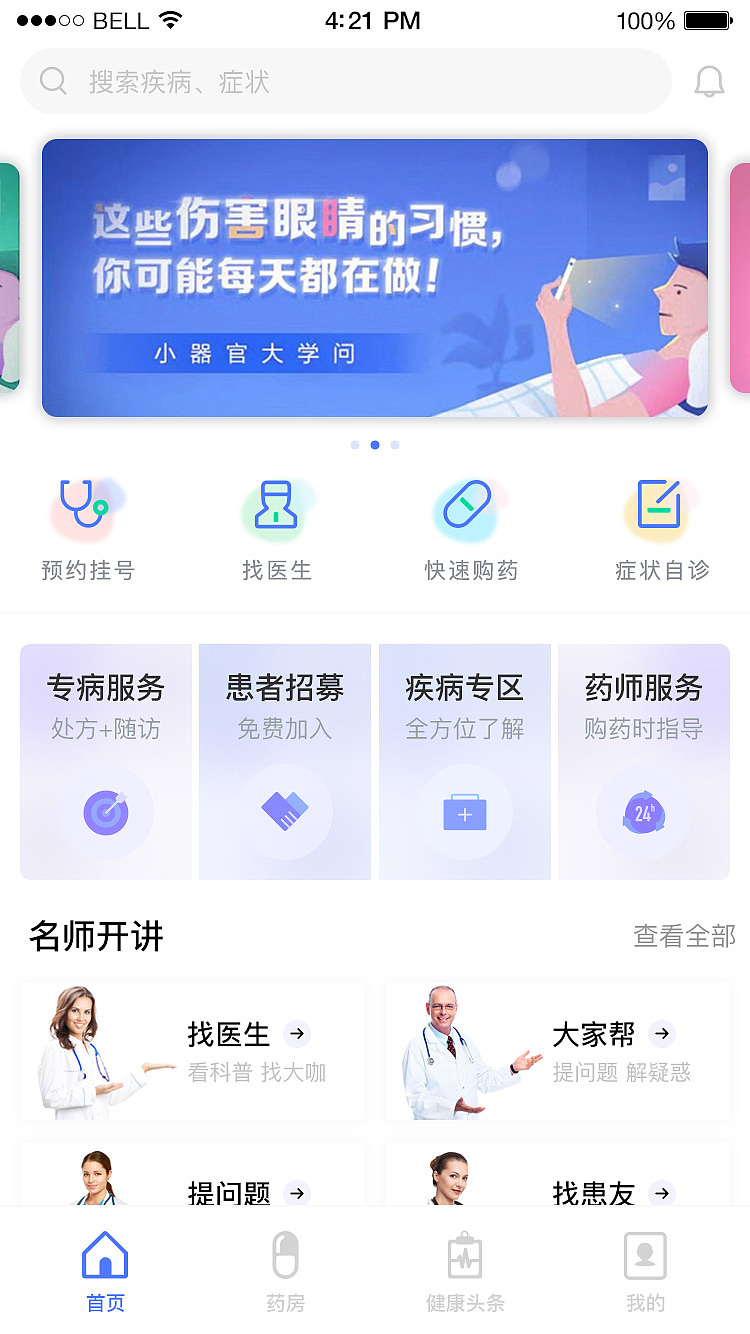Open the 找患友 card
Viewport: 750px width, 1334px height.
pos(558,1180)
